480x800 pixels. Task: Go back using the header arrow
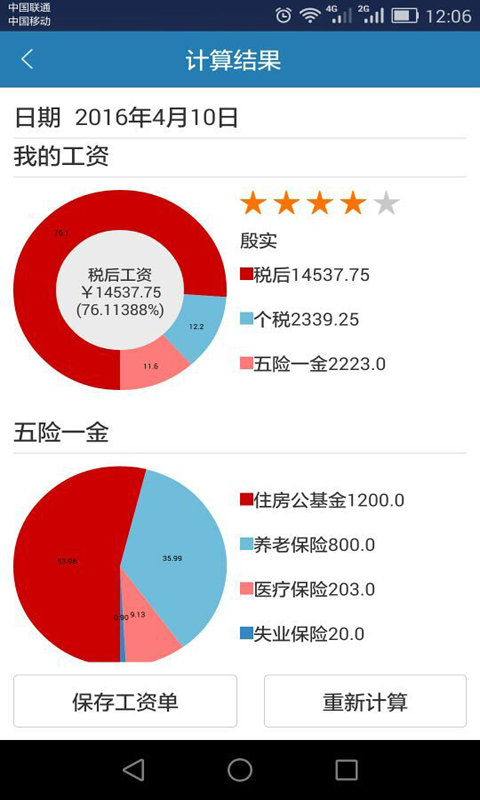(27, 59)
